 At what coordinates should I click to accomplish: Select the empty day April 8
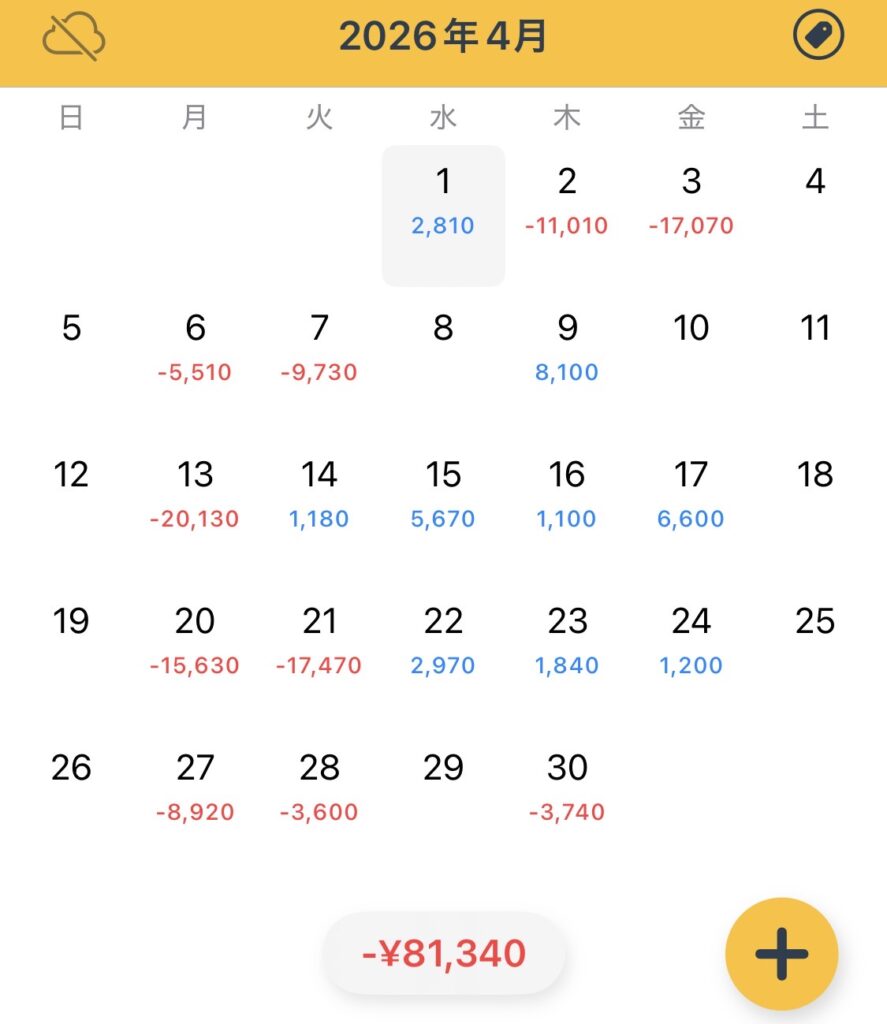(444, 362)
